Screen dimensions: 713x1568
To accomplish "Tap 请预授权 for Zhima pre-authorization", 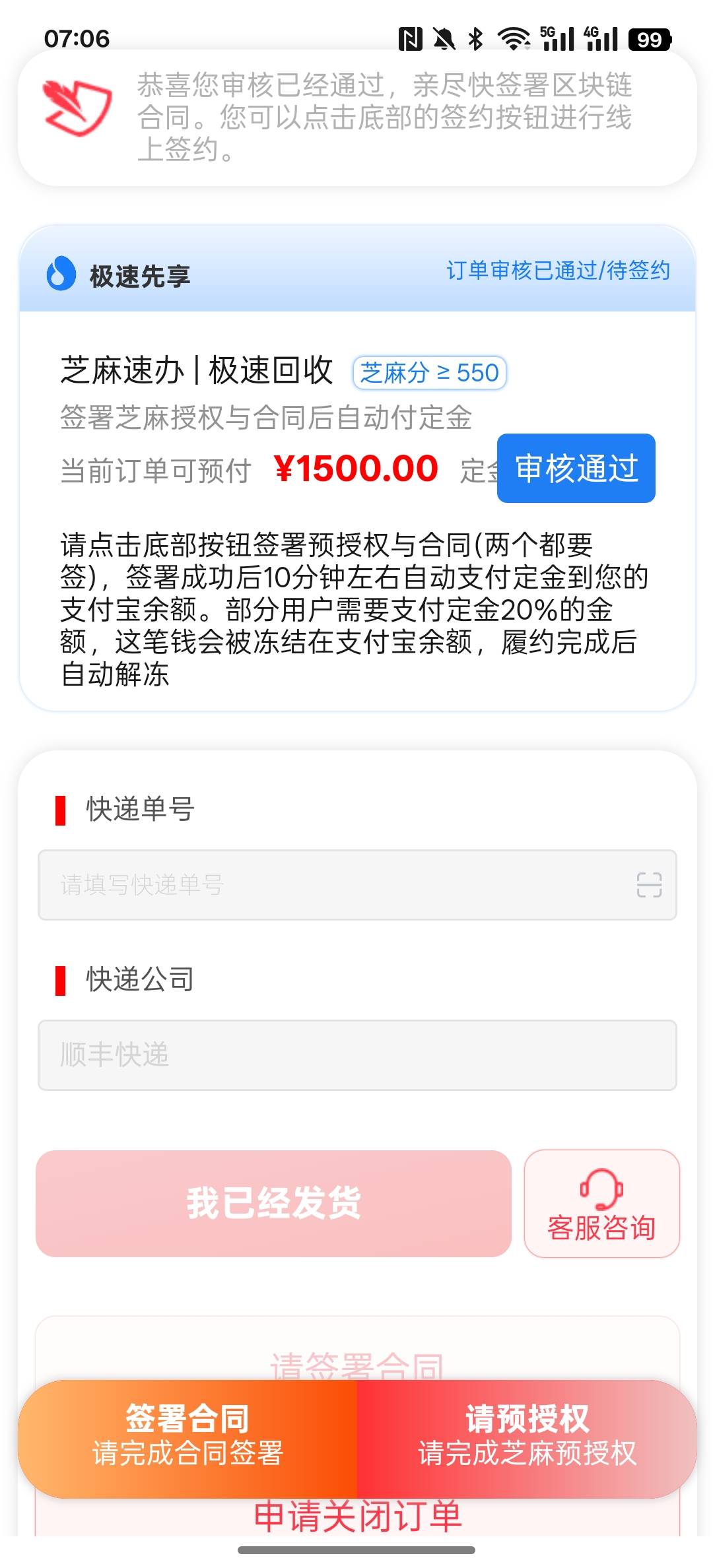I will [527, 1438].
